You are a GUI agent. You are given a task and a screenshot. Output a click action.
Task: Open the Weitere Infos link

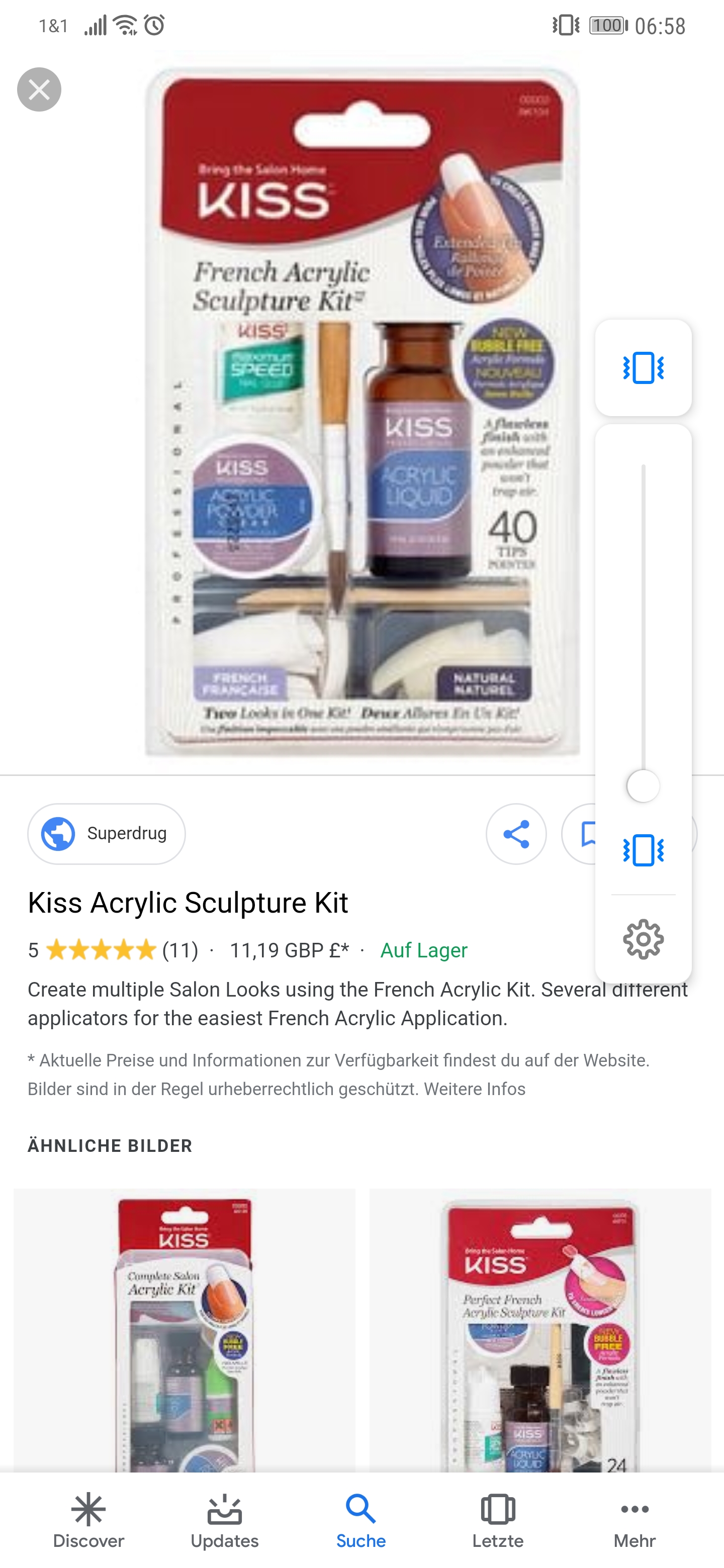tap(474, 1089)
